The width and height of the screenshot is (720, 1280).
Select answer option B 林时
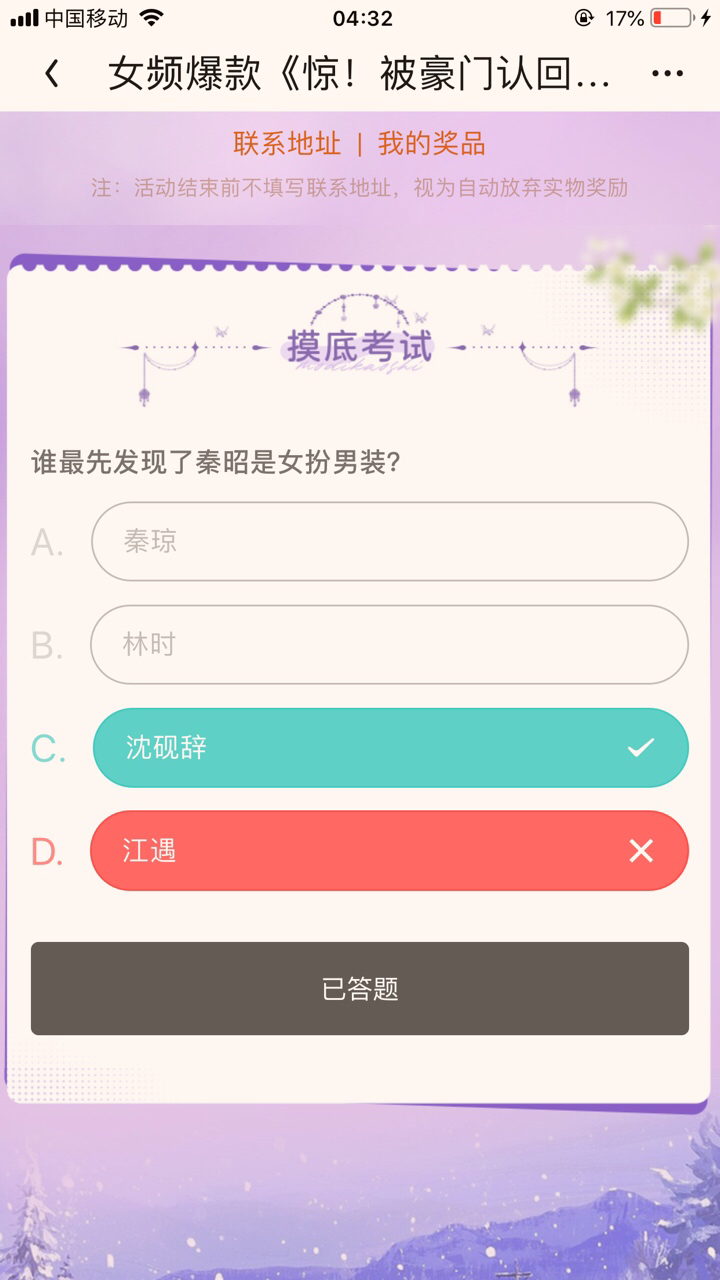(389, 644)
